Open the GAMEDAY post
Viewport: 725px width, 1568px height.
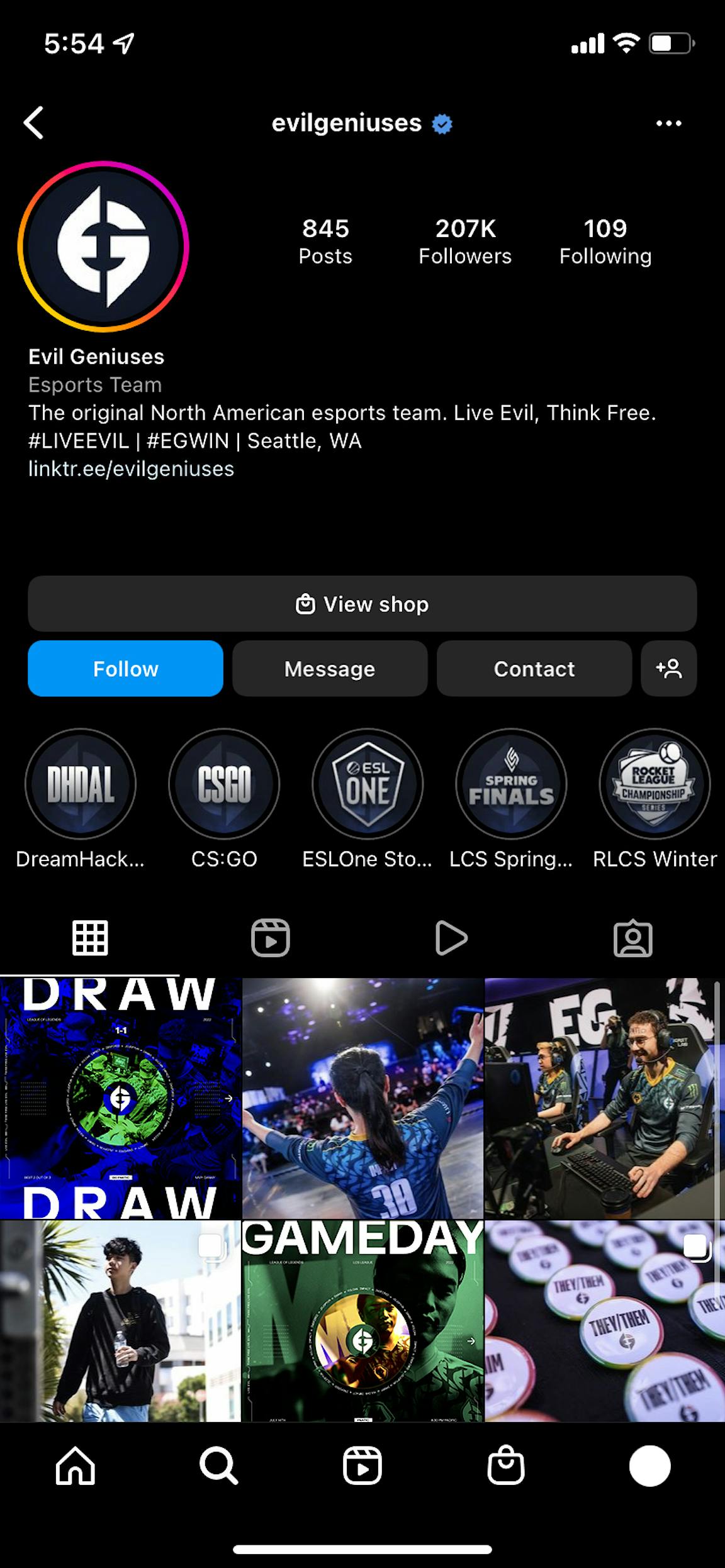(362, 1321)
